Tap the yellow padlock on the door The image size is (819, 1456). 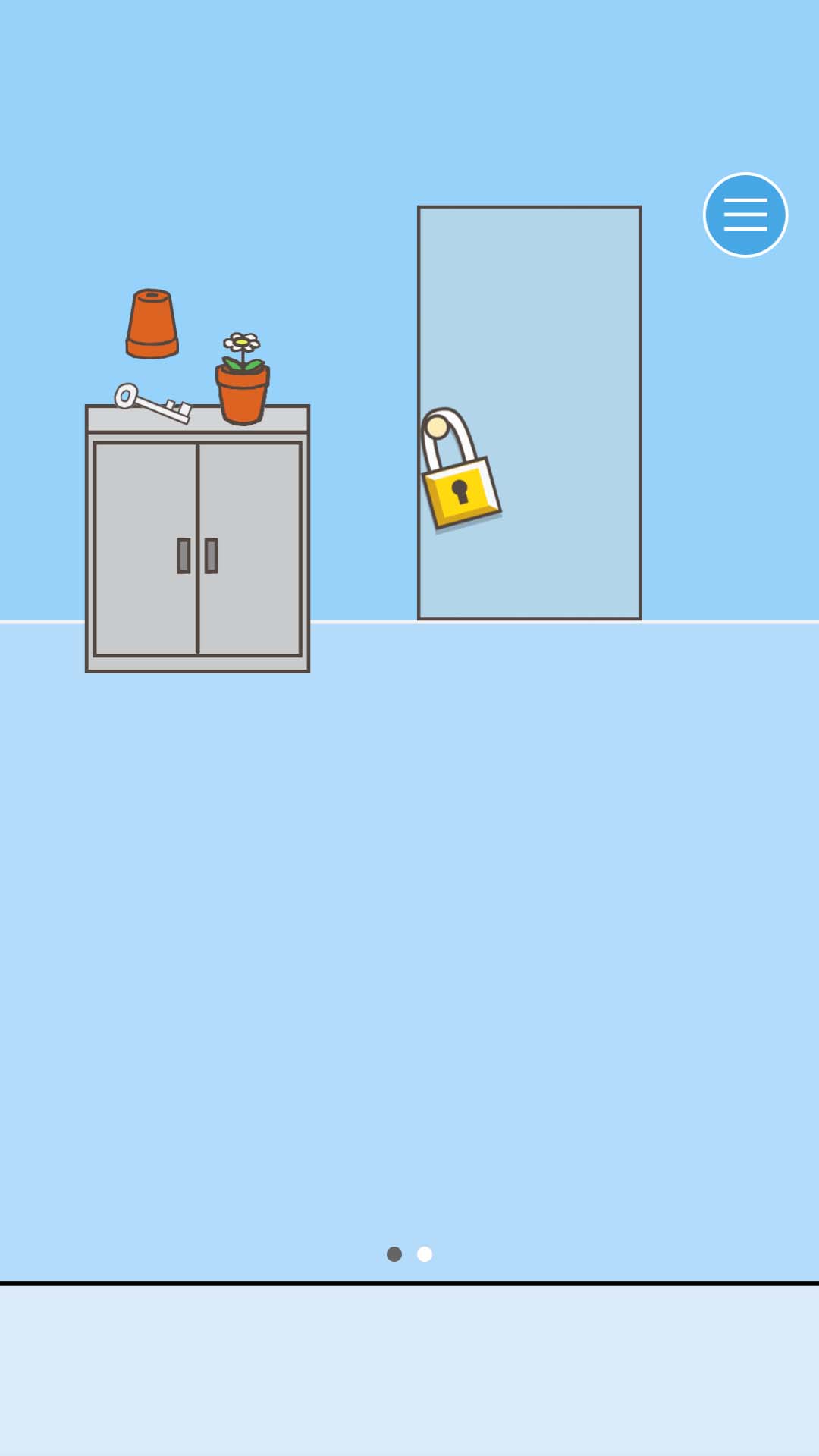(x=461, y=485)
